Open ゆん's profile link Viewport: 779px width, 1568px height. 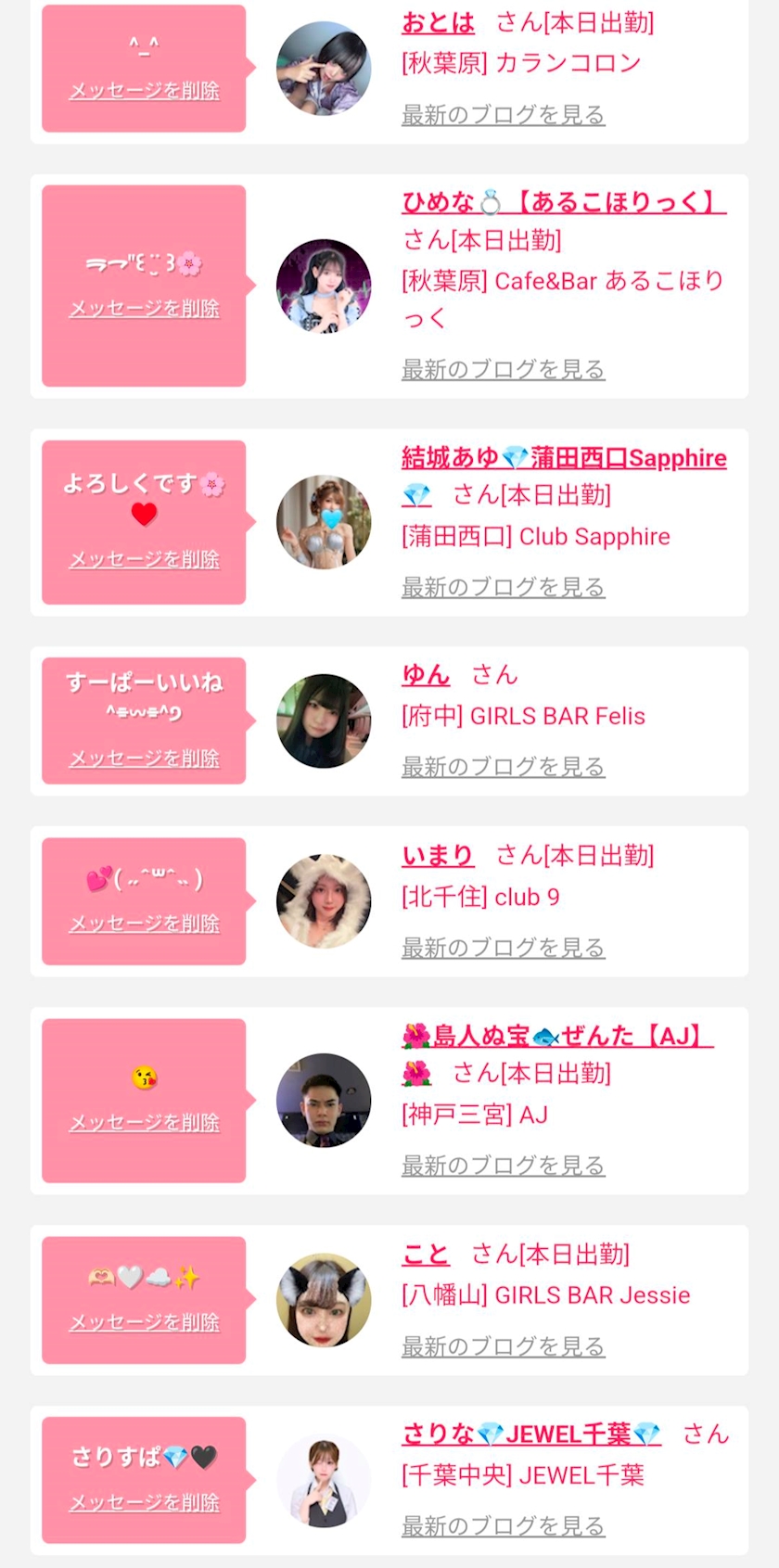[x=426, y=675]
